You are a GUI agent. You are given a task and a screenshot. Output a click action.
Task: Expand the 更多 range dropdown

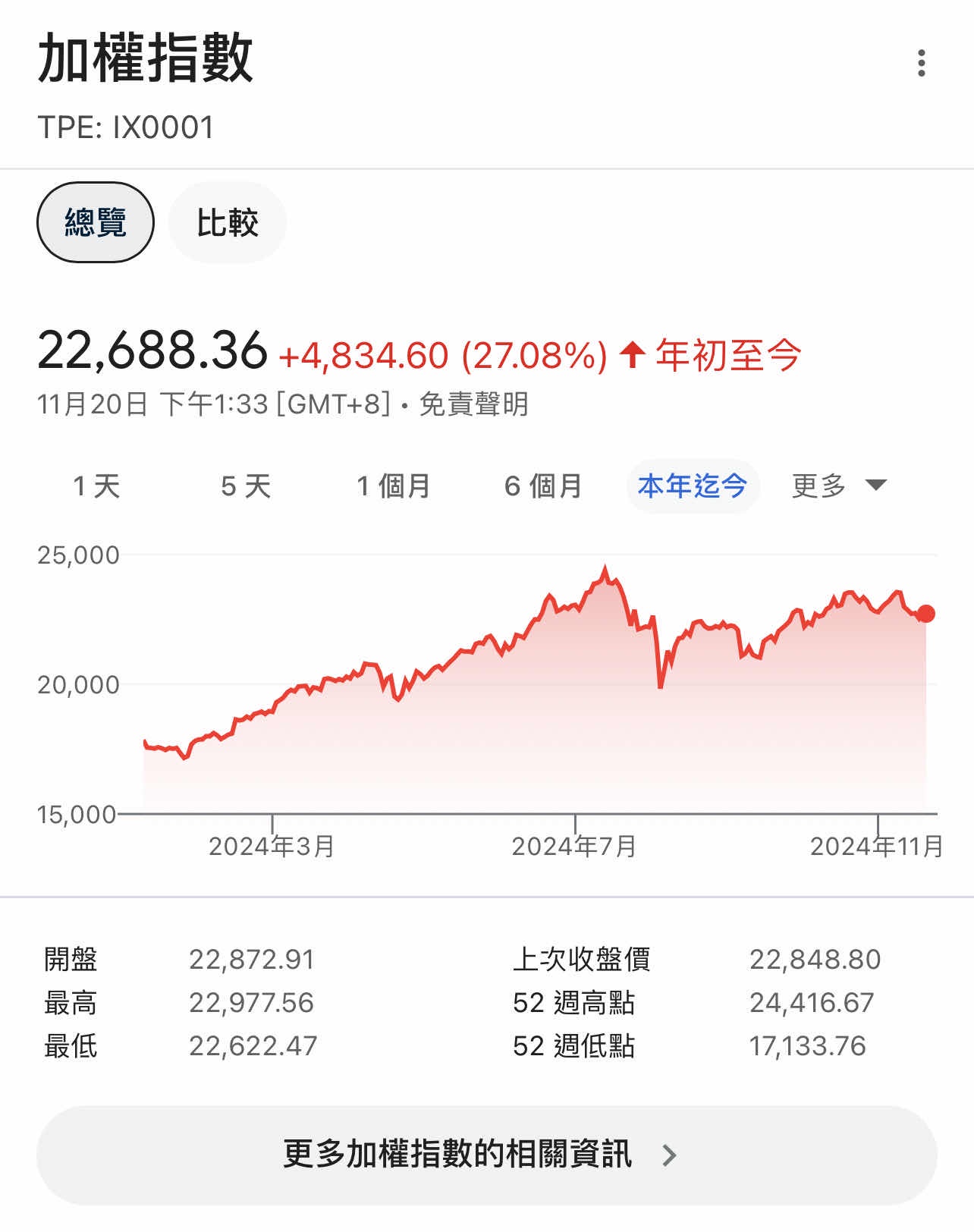coord(838,486)
